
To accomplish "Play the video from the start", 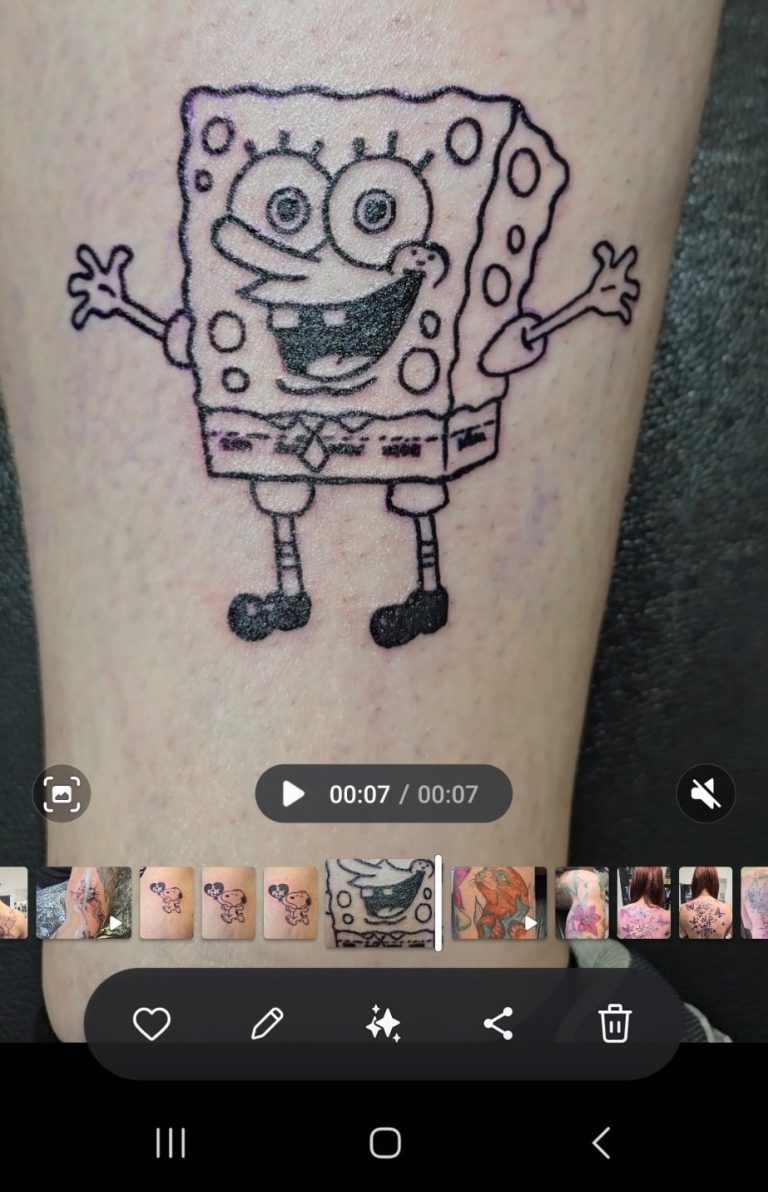I will [293, 794].
